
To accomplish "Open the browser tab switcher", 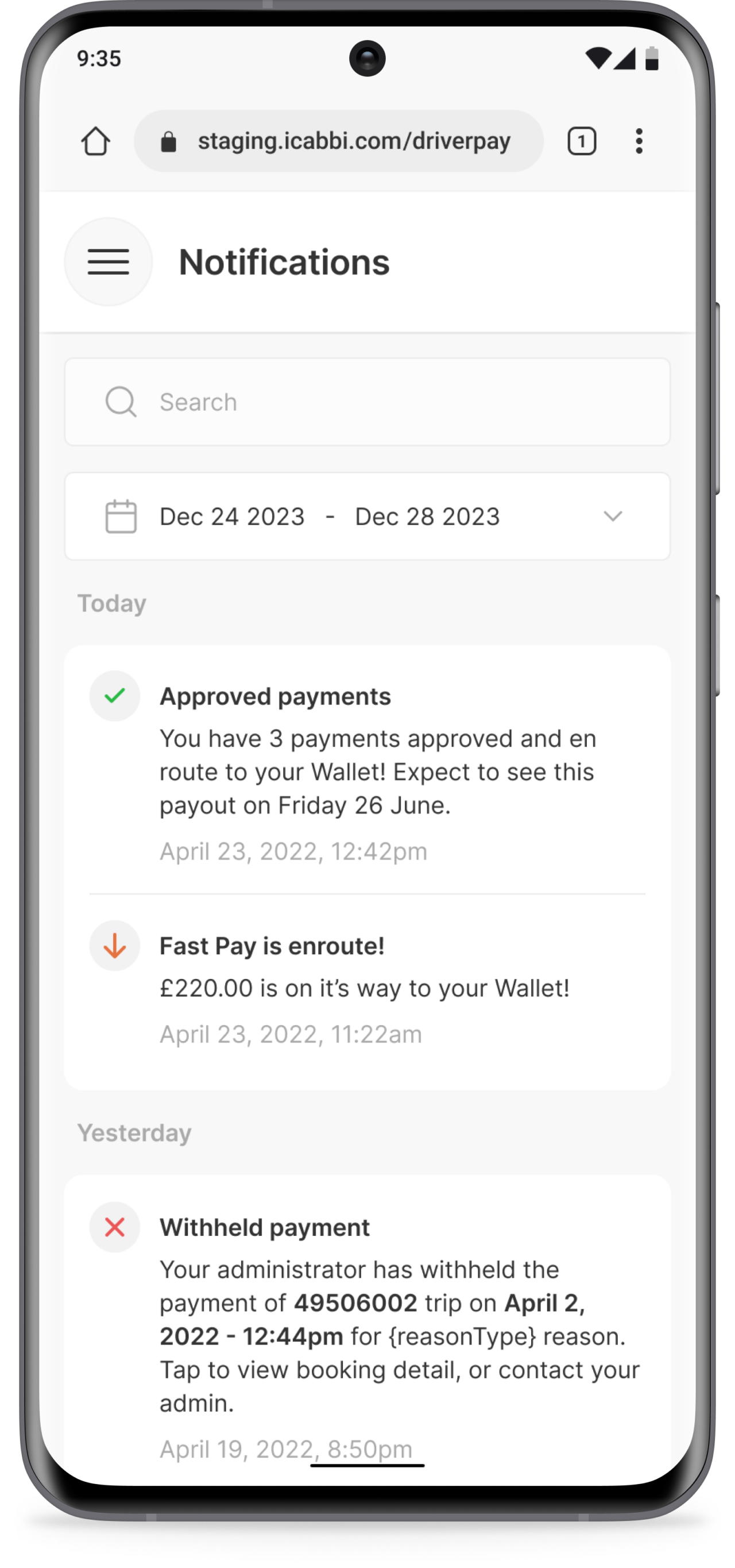I will [x=581, y=141].
